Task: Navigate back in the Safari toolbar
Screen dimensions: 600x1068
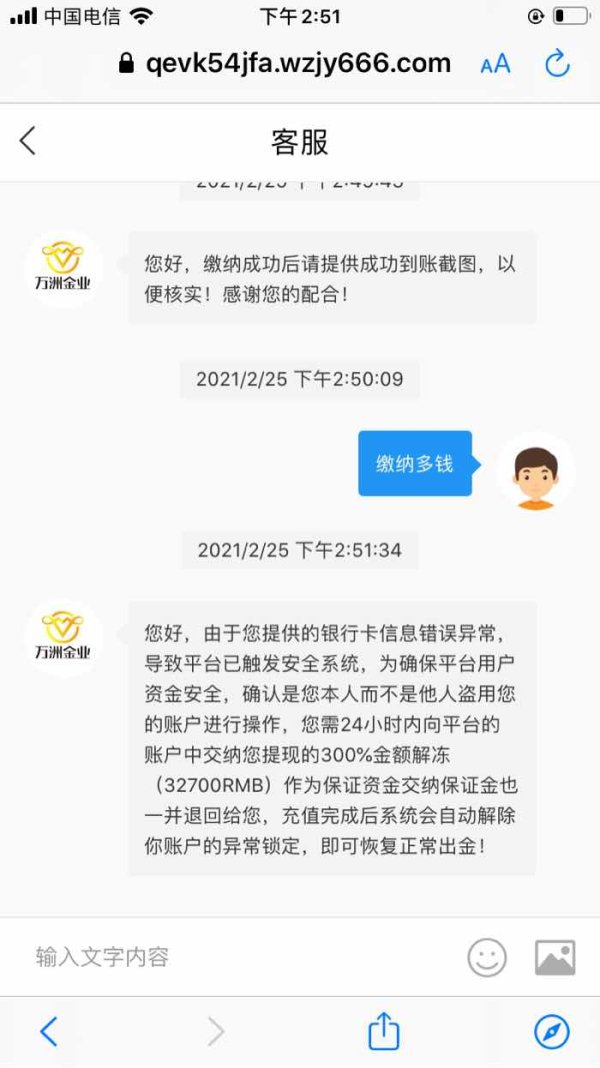Action: pyautogui.click(x=48, y=1032)
